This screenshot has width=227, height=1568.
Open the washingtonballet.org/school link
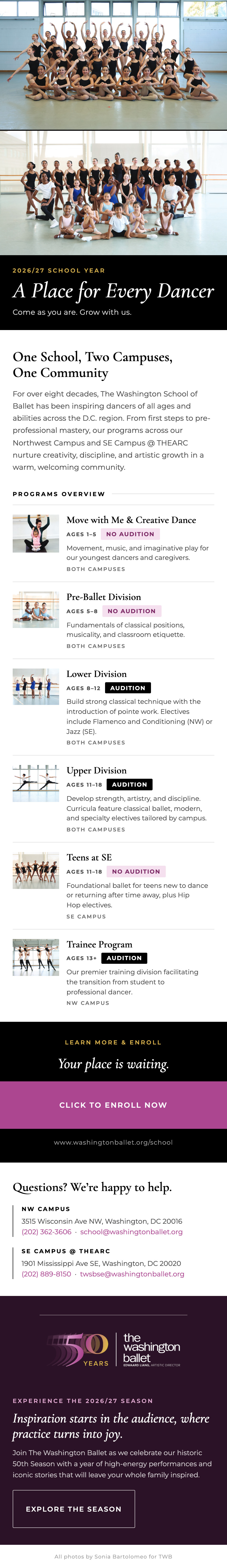point(113,1143)
